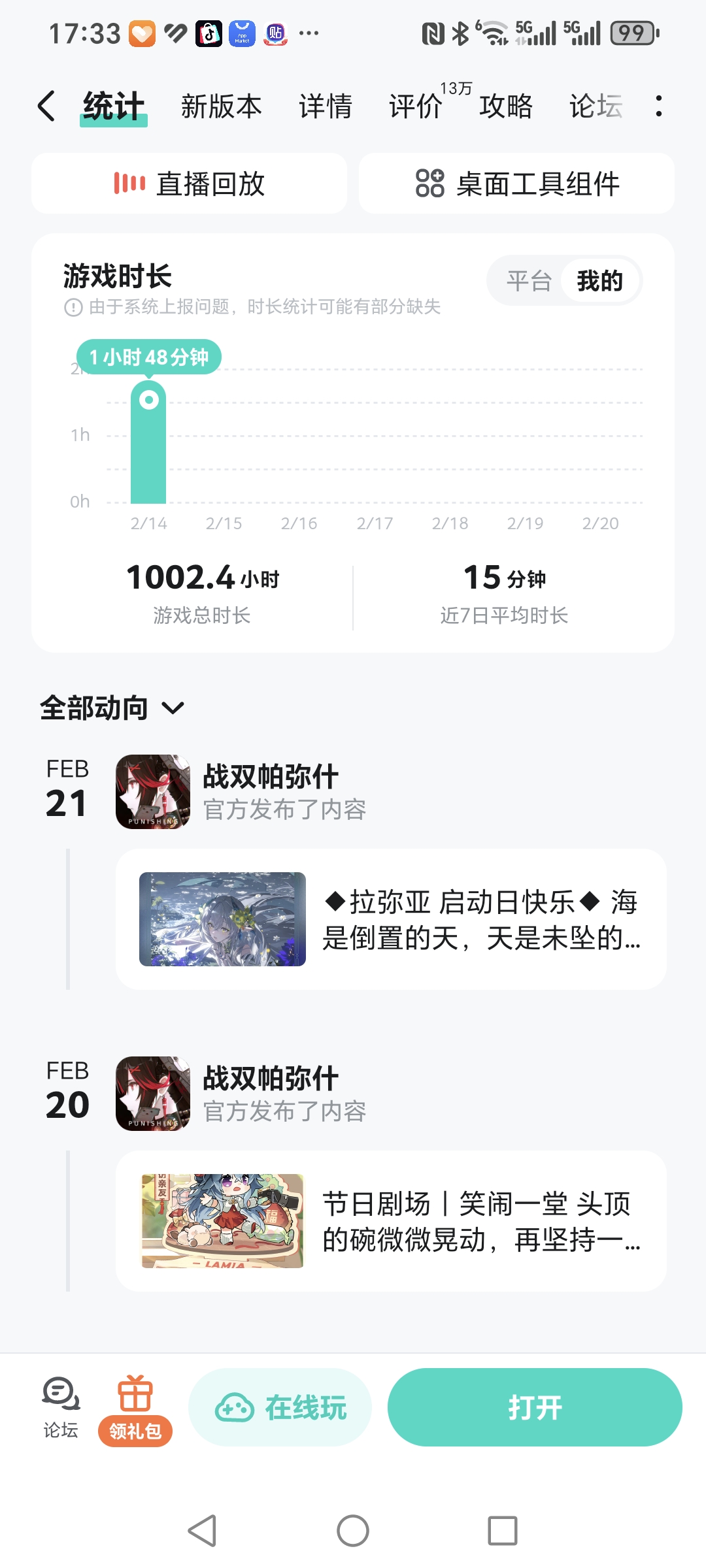Expand the 全部动向 filter dropdown
The height and width of the screenshot is (1568, 706).
(x=112, y=708)
